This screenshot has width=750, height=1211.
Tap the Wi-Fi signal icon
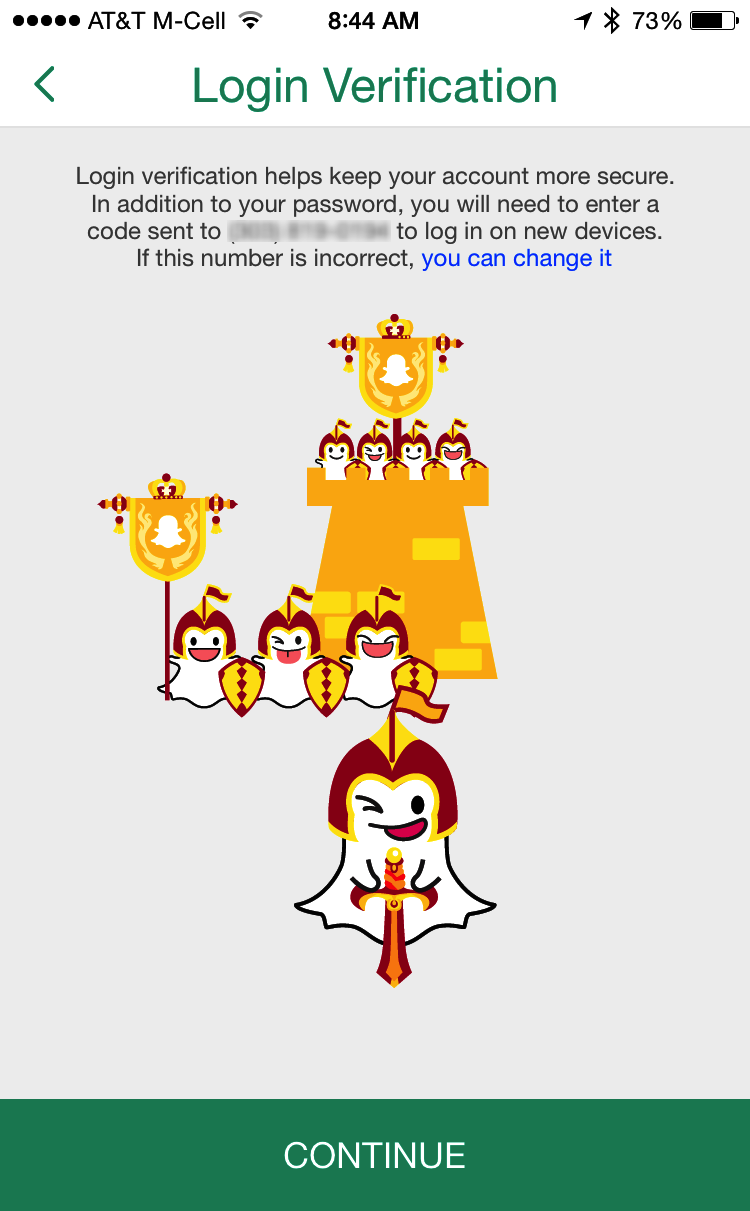249,19
